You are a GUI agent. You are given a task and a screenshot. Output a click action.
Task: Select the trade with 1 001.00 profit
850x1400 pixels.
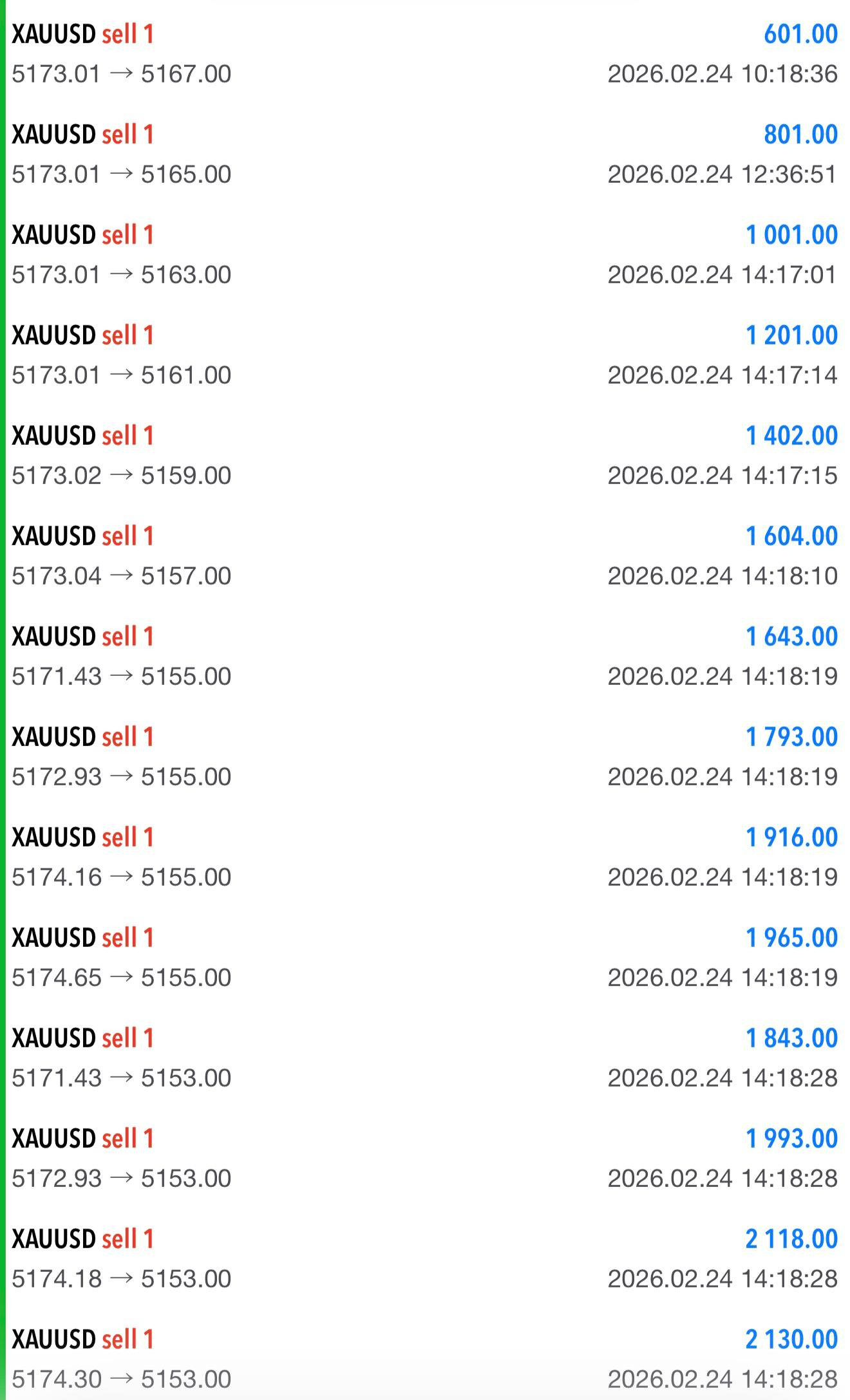coord(425,254)
